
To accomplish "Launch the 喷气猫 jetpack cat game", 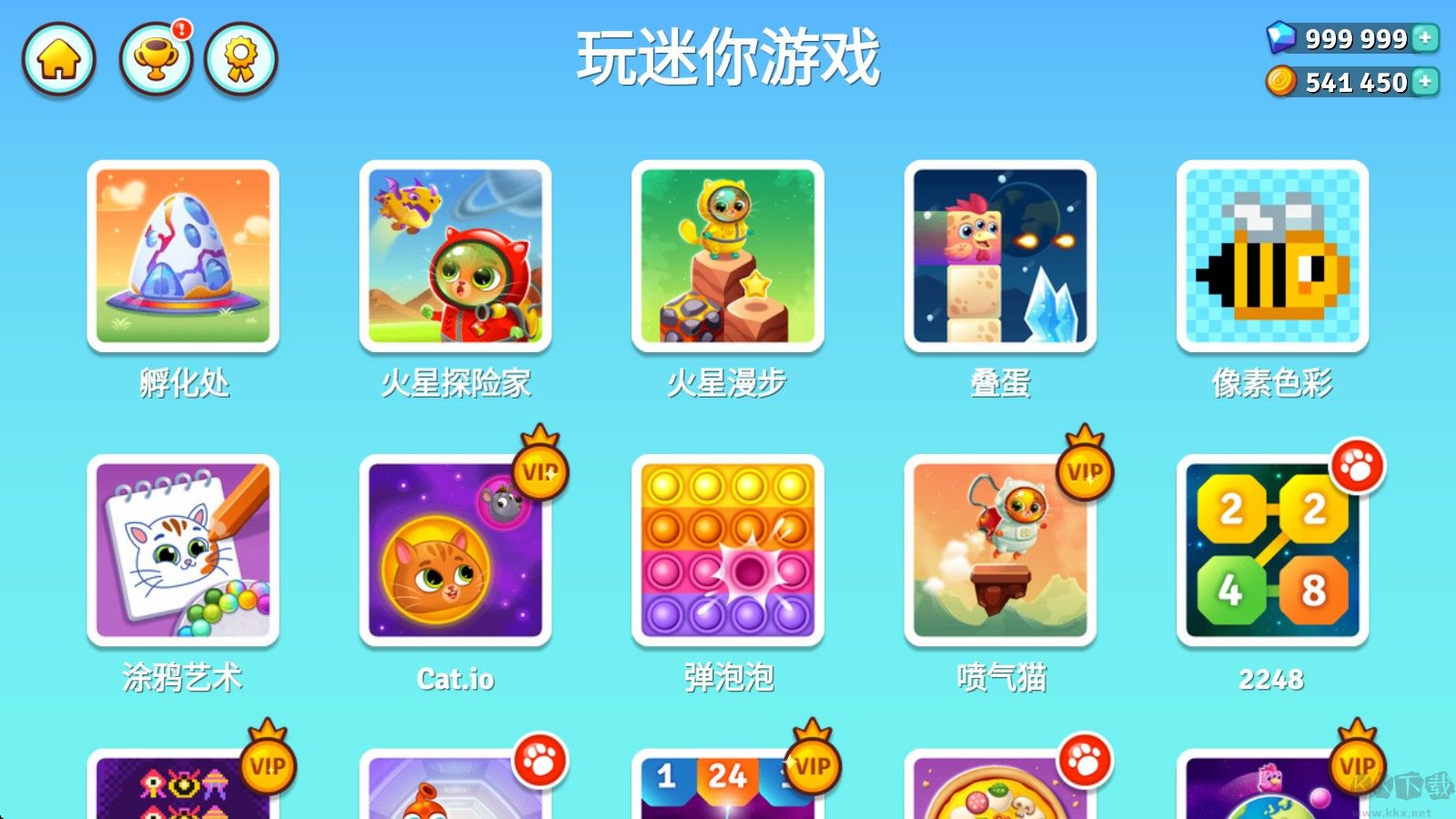I will point(999,551).
